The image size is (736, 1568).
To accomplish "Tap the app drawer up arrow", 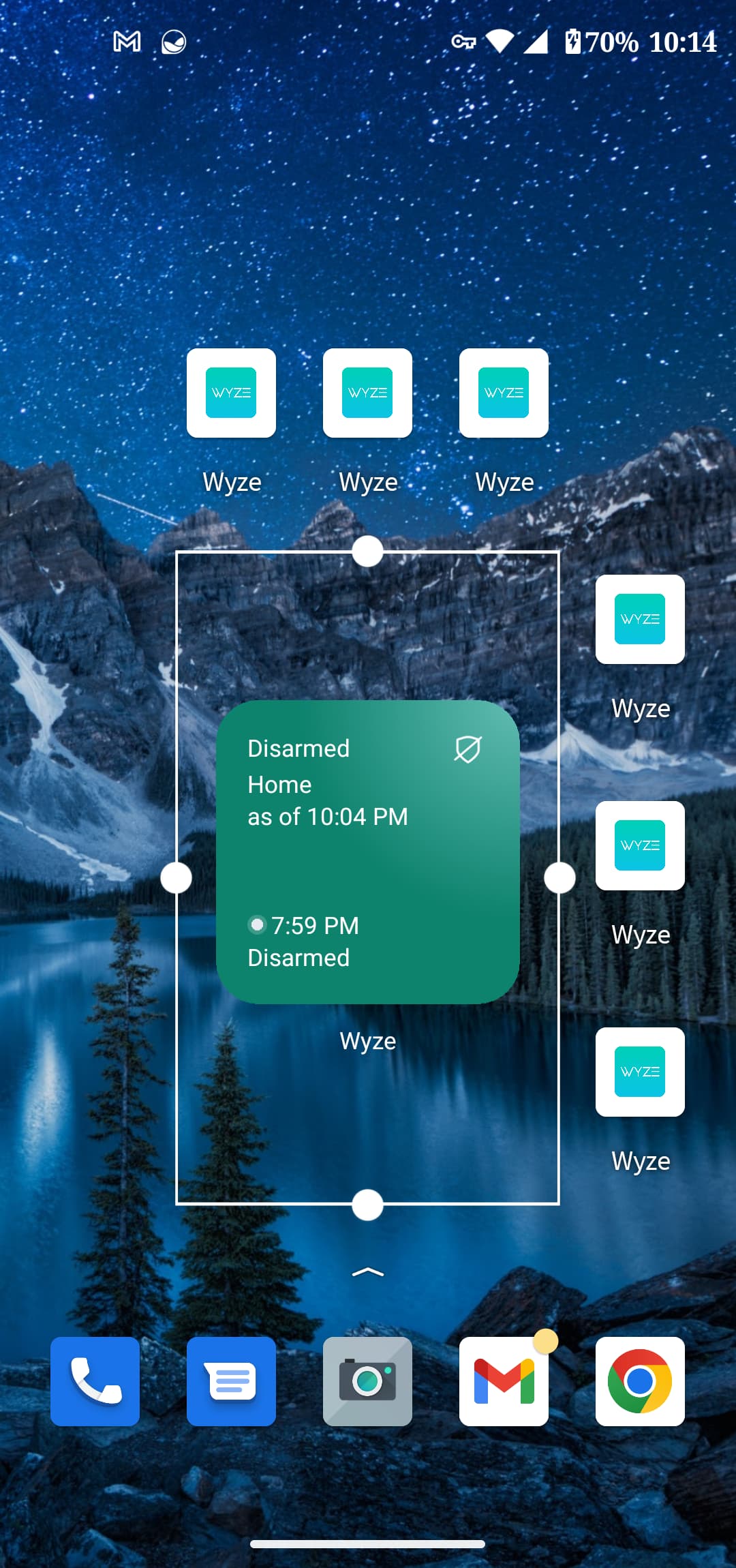I will coord(368,1272).
